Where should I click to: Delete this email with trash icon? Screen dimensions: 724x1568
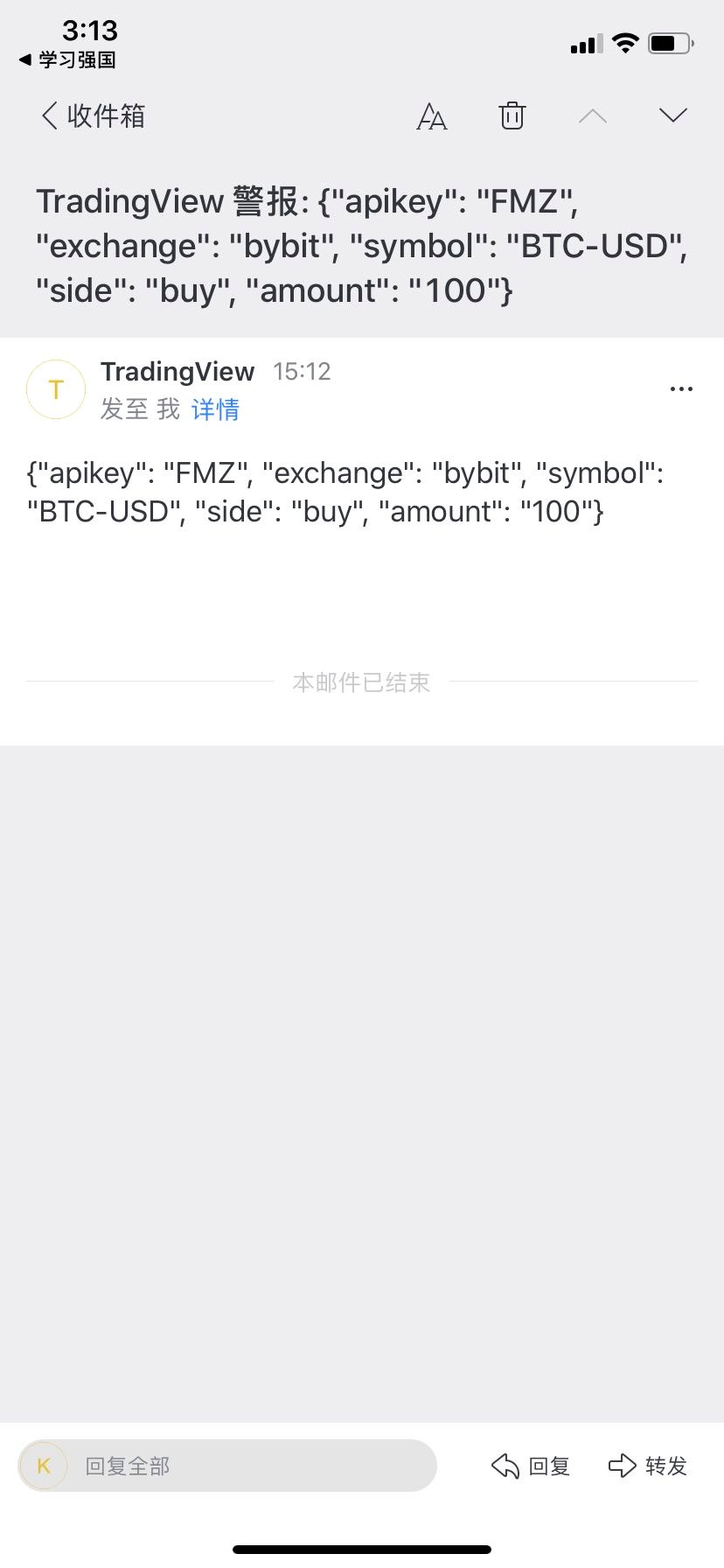[512, 115]
